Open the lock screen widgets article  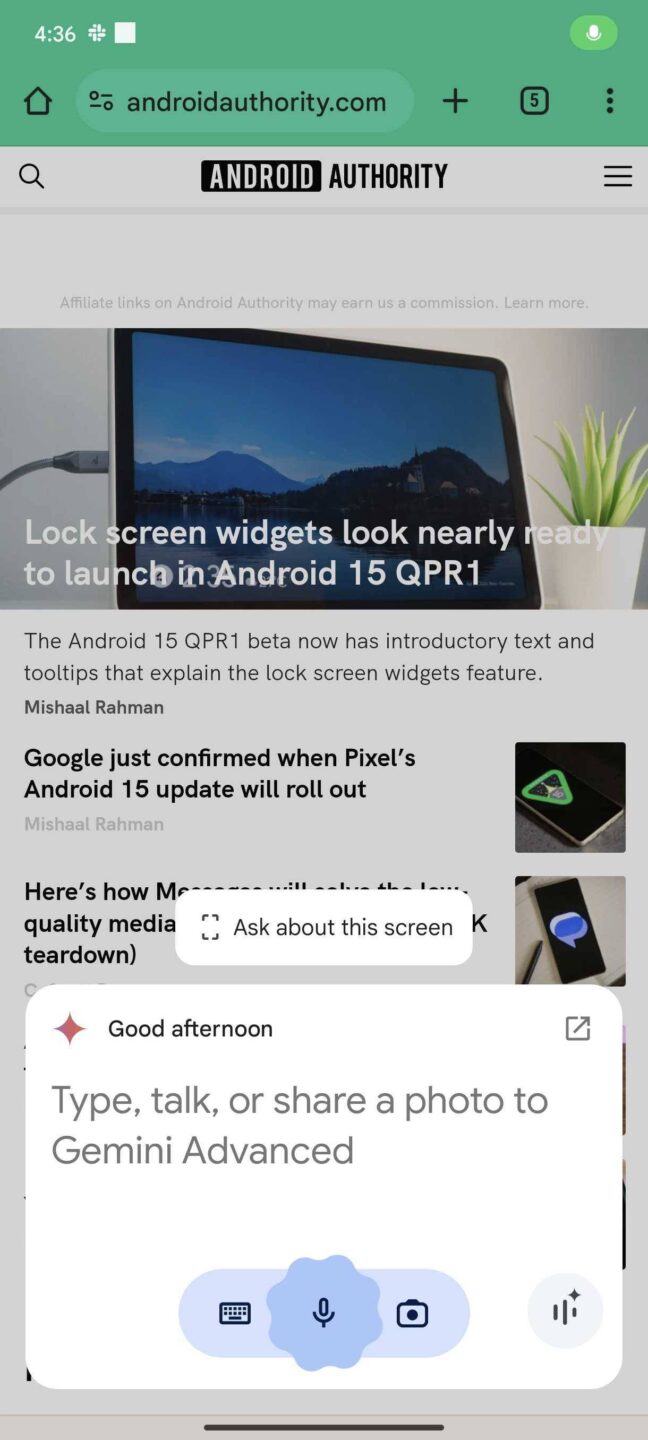click(x=316, y=552)
